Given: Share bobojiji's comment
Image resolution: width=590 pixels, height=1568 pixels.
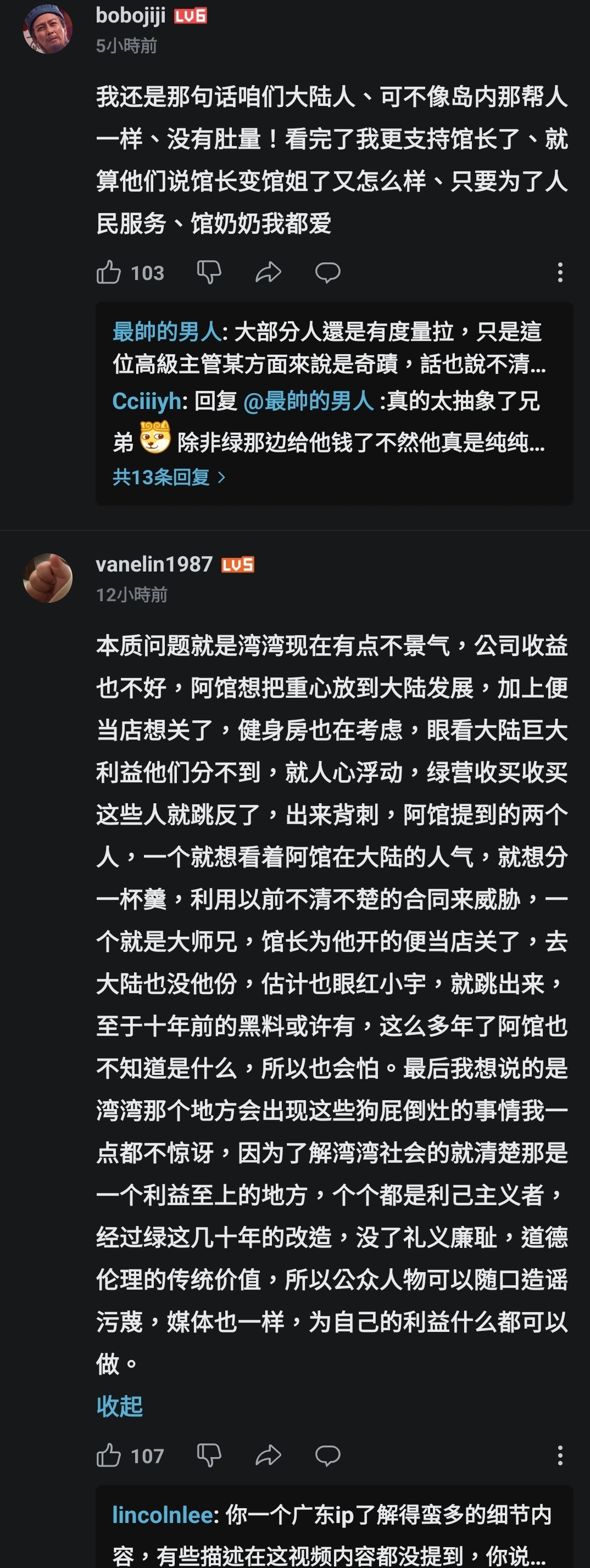Looking at the screenshot, I should pyautogui.click(x=268, y=272).
